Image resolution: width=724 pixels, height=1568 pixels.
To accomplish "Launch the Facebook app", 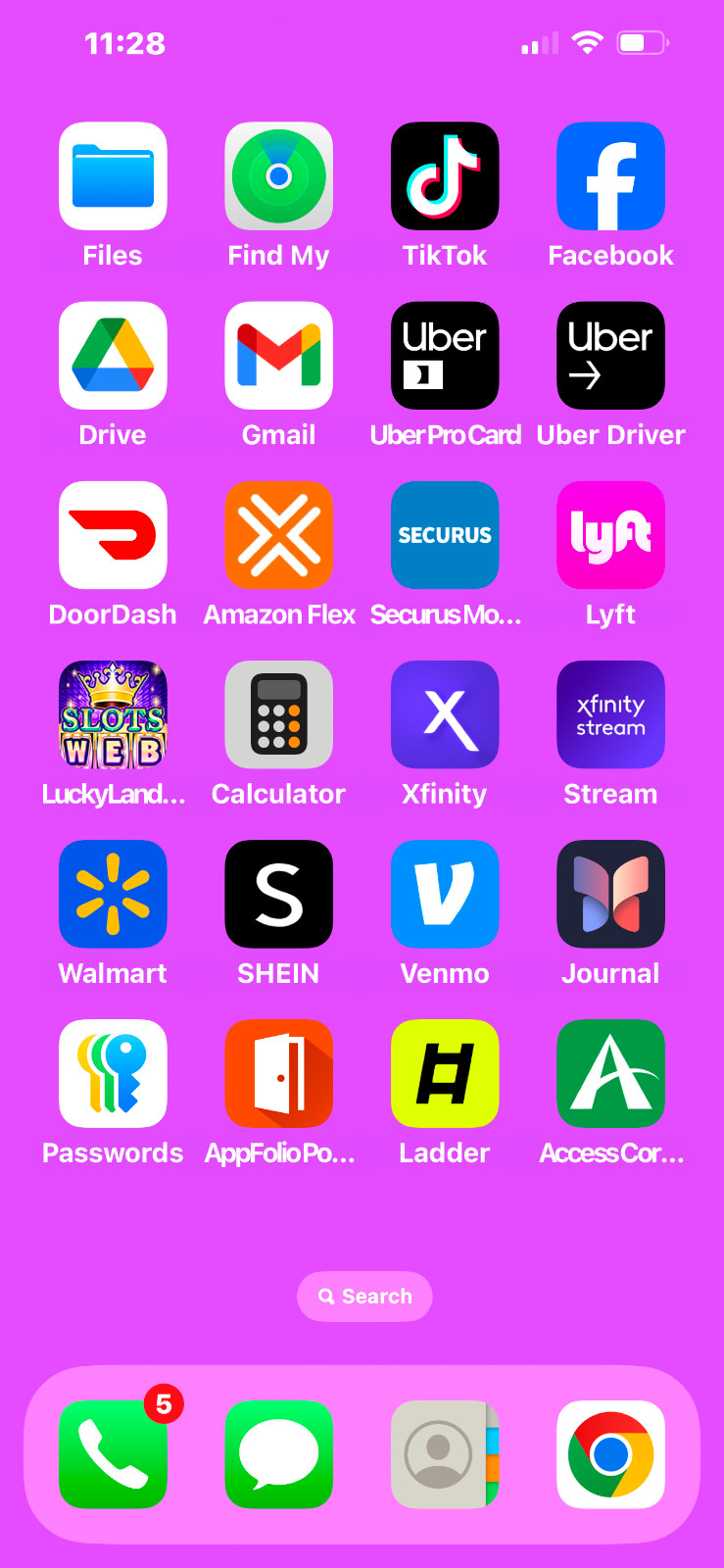I will click(610, 176).
